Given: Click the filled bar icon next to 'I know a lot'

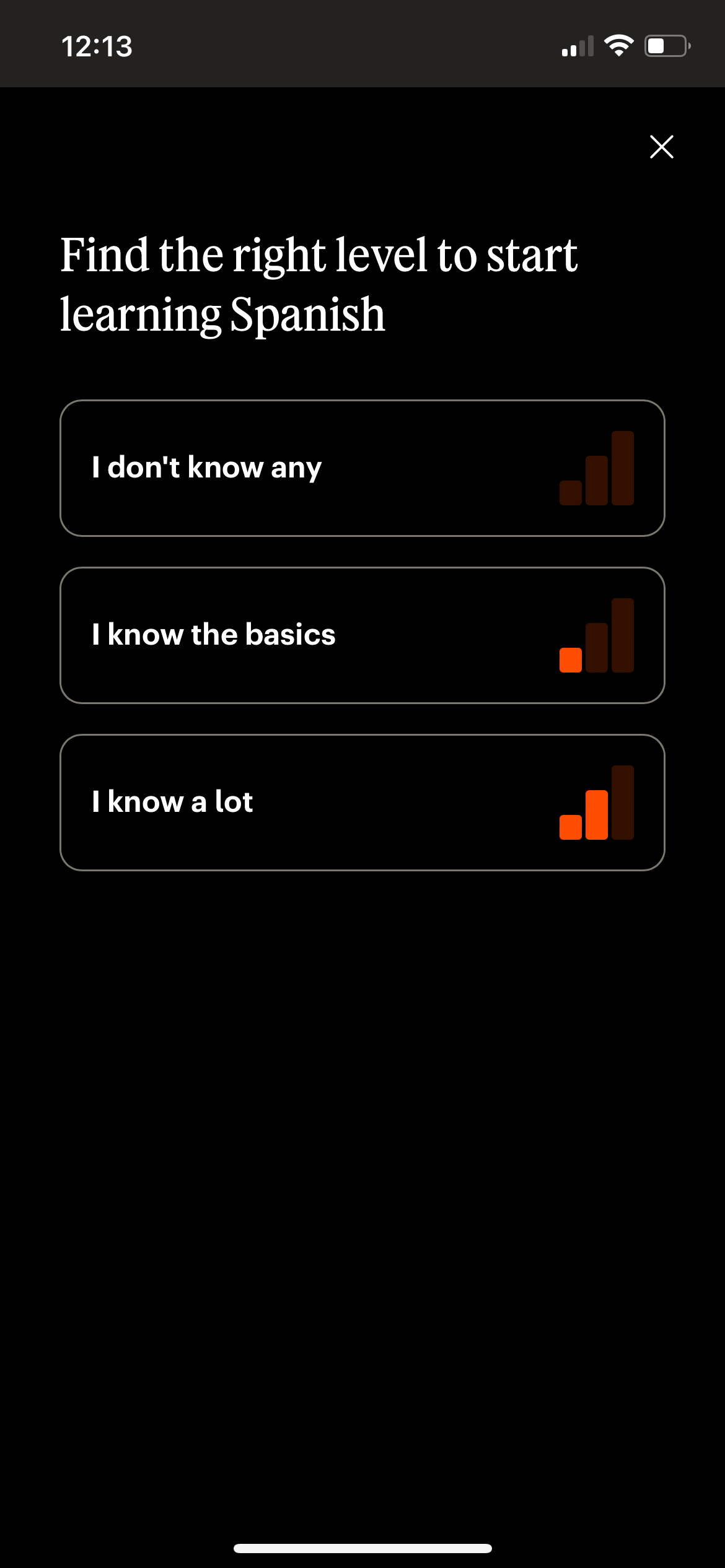Looking at the screenshot, I should pyautogui.click(x=597, y=802).
